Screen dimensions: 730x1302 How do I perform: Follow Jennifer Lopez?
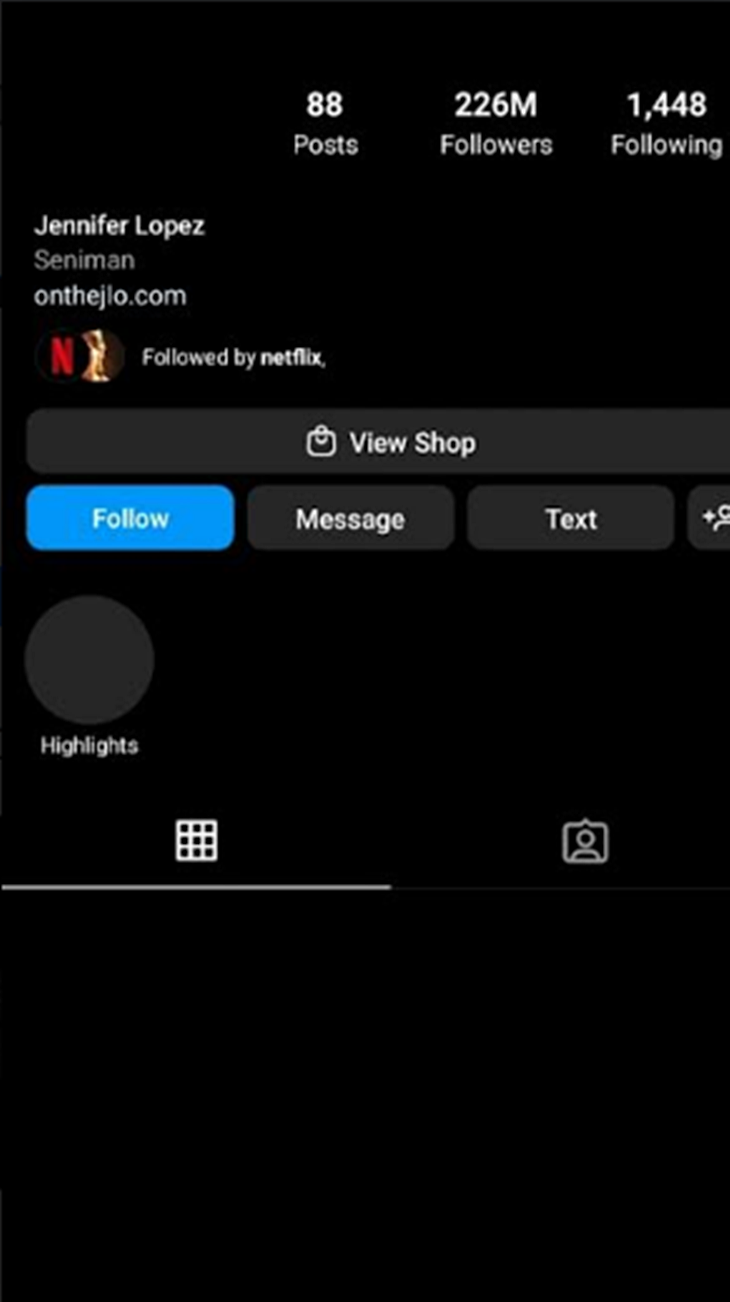pos(130,518)
